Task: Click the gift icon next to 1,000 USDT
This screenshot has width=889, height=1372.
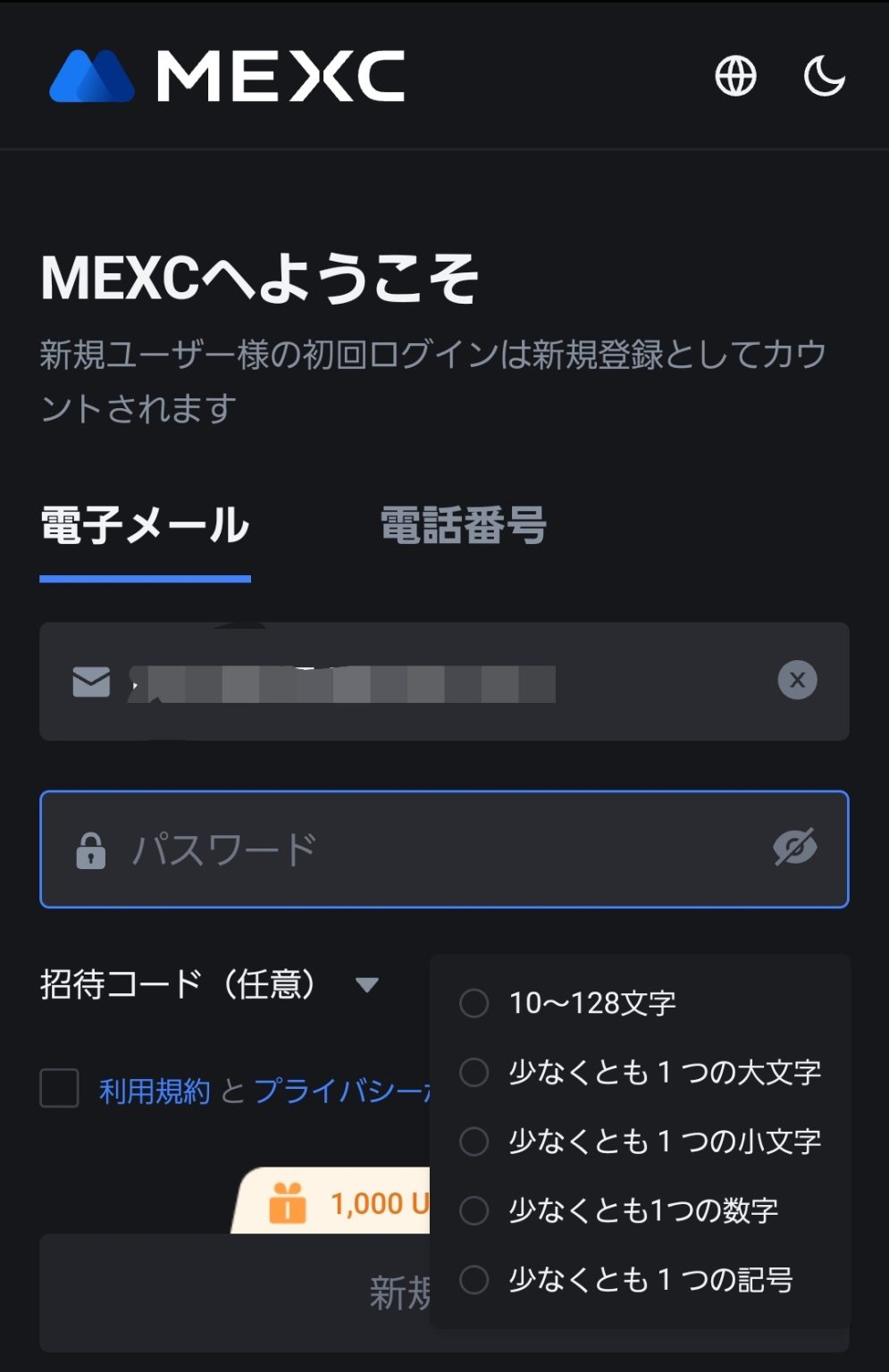Action: [x=285, y=1201]
